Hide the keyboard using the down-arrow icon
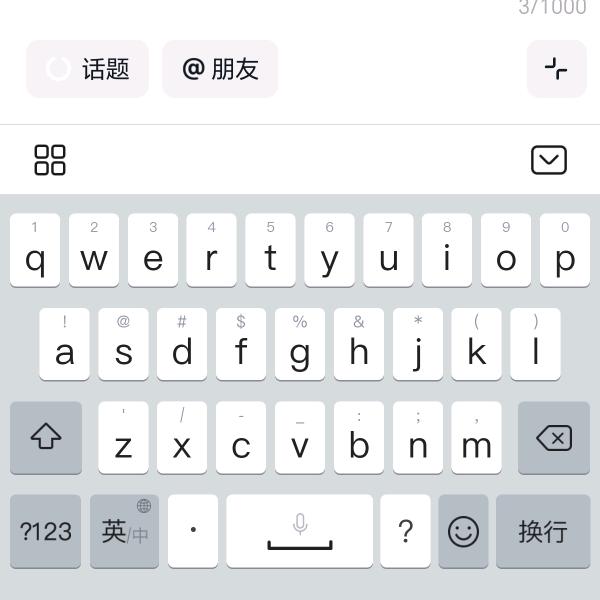The height and width of the screenshot is (600, 600). (549, 160)
